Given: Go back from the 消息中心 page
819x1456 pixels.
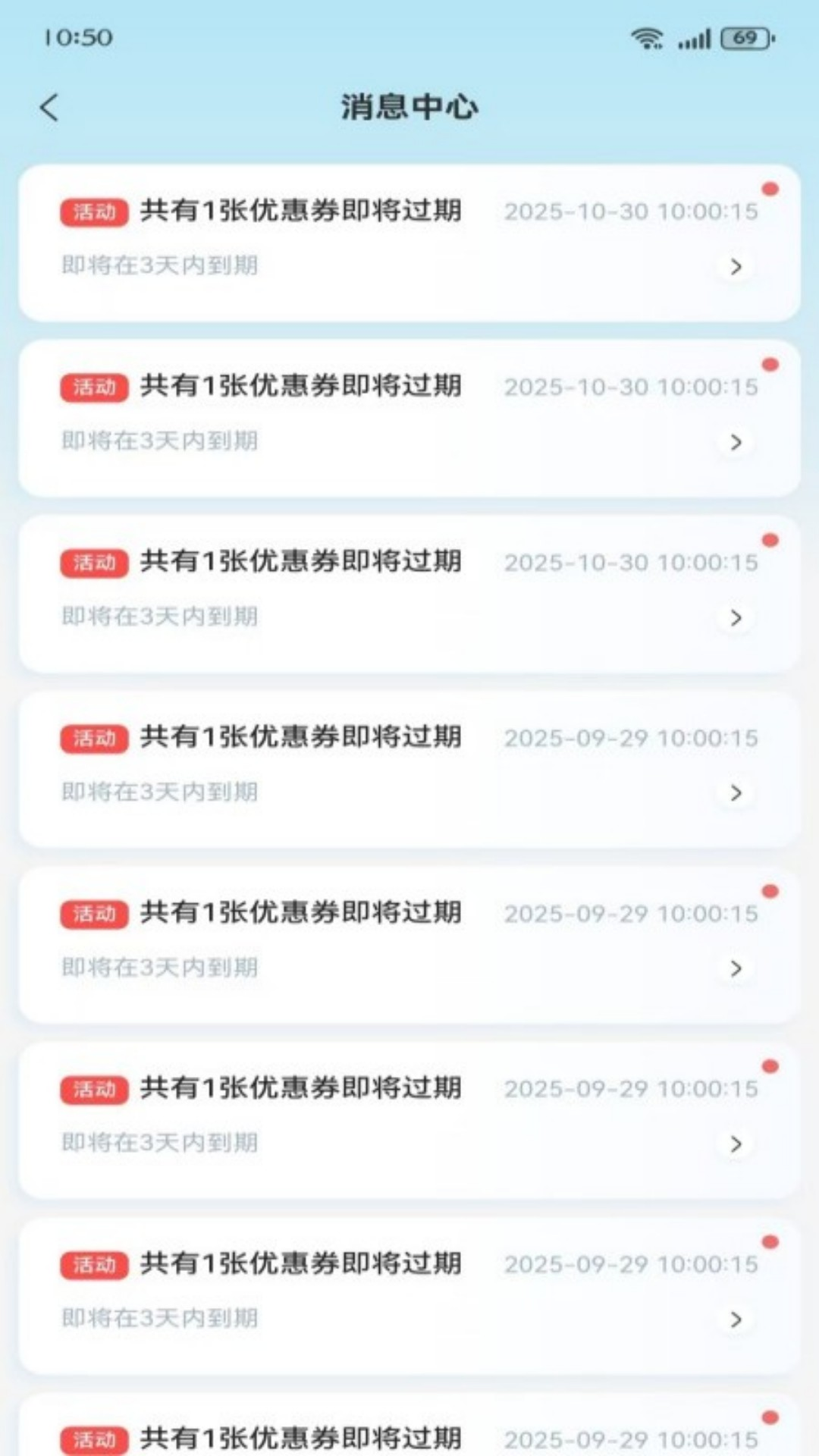Looking at the screenshot, I should [49, 108].
